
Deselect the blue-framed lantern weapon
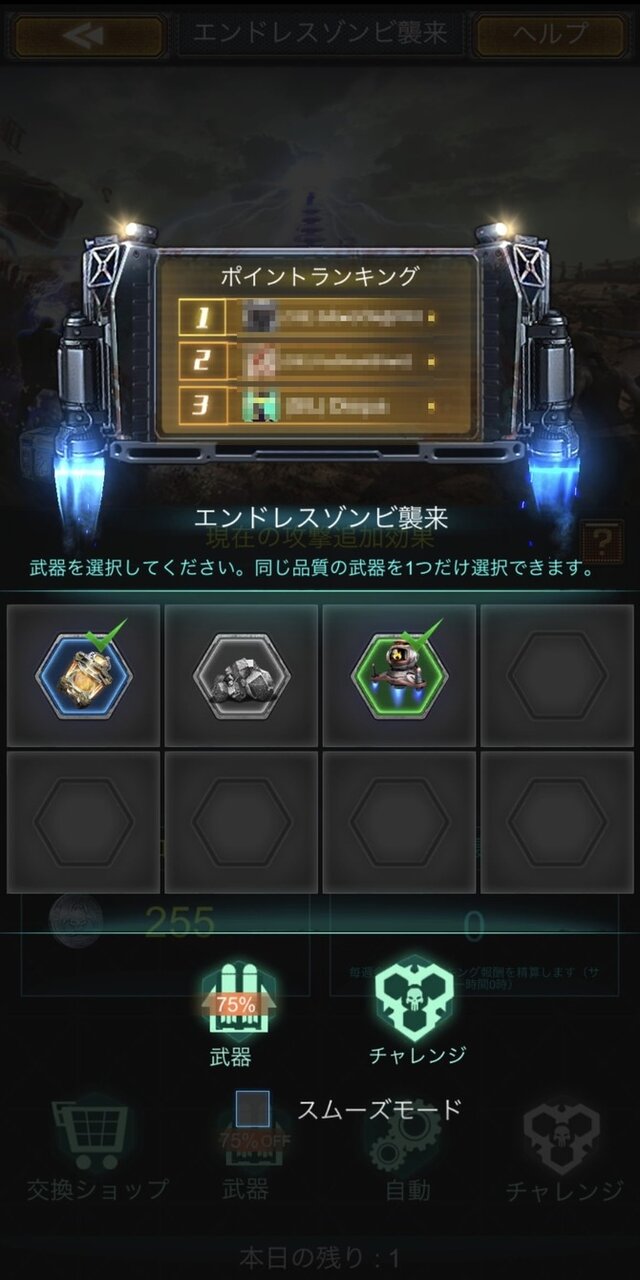[x=84, y=675]
